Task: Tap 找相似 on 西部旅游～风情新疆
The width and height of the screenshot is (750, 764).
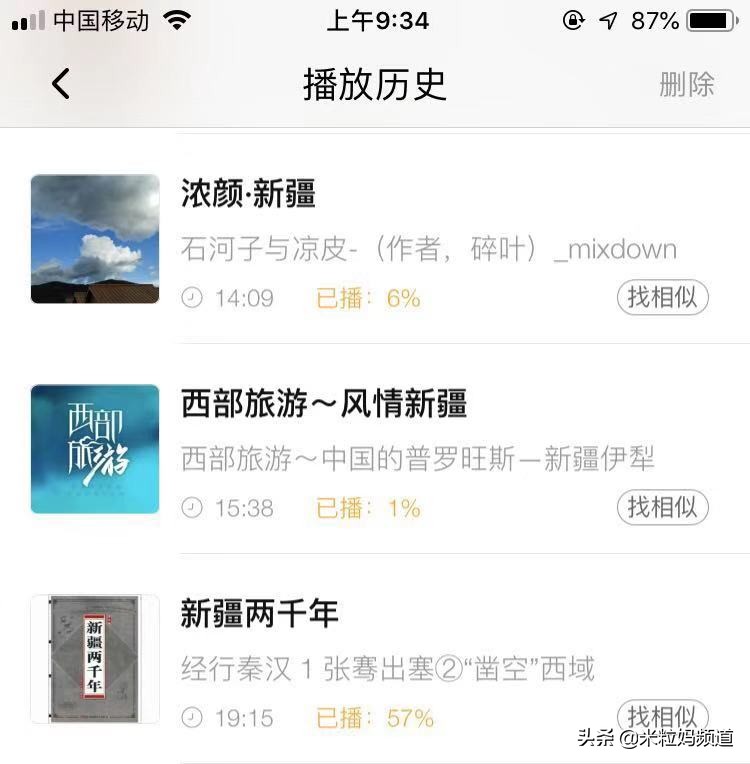Action: click(662, 508)
